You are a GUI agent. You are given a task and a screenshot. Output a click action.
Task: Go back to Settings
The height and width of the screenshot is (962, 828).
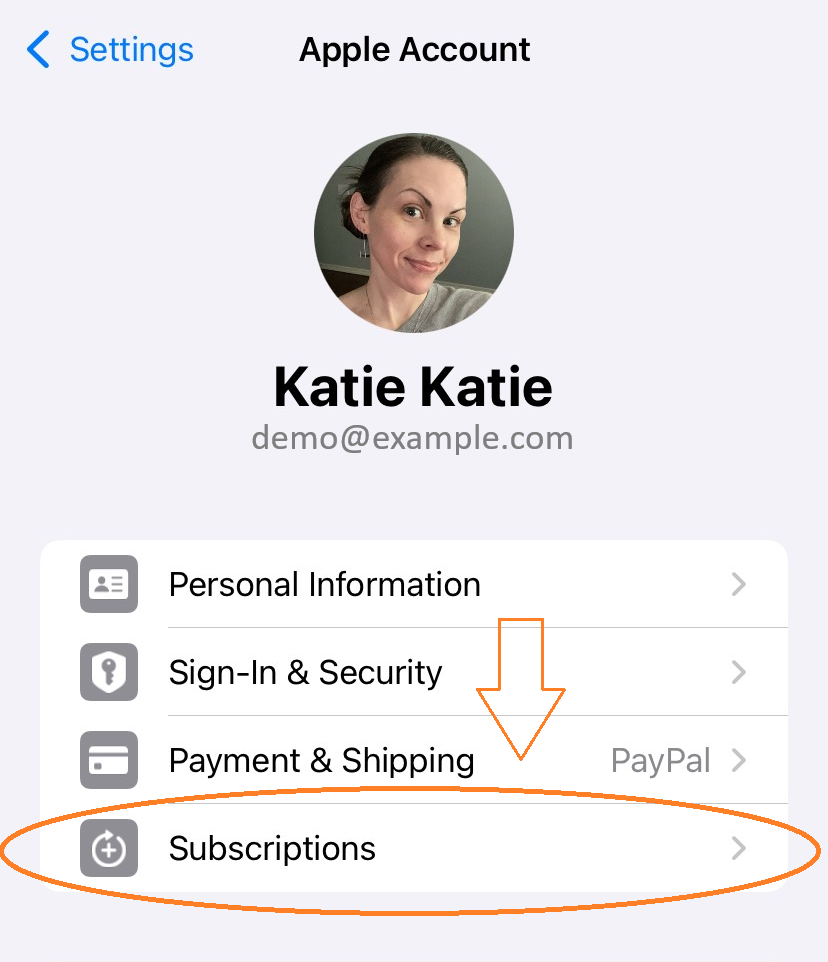pos(110,49)
